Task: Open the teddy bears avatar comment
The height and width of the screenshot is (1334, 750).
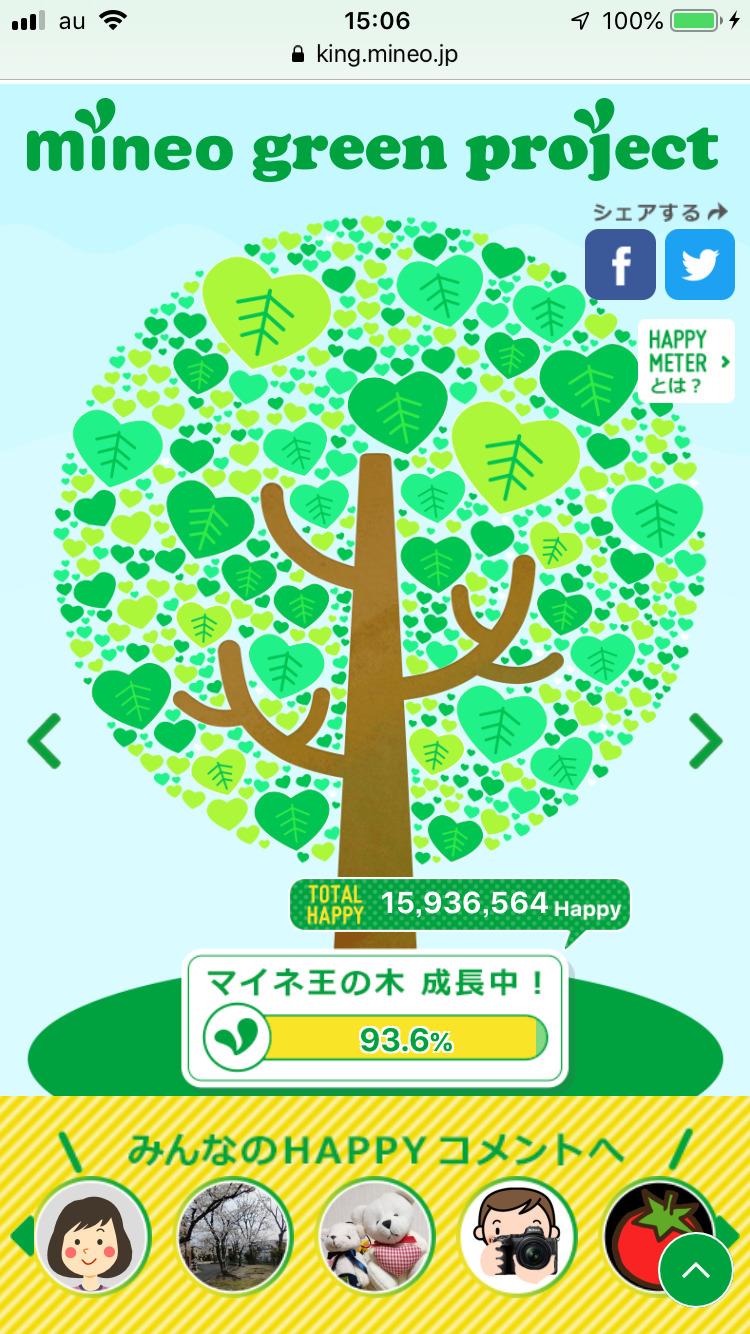Action: point(376,1236)
